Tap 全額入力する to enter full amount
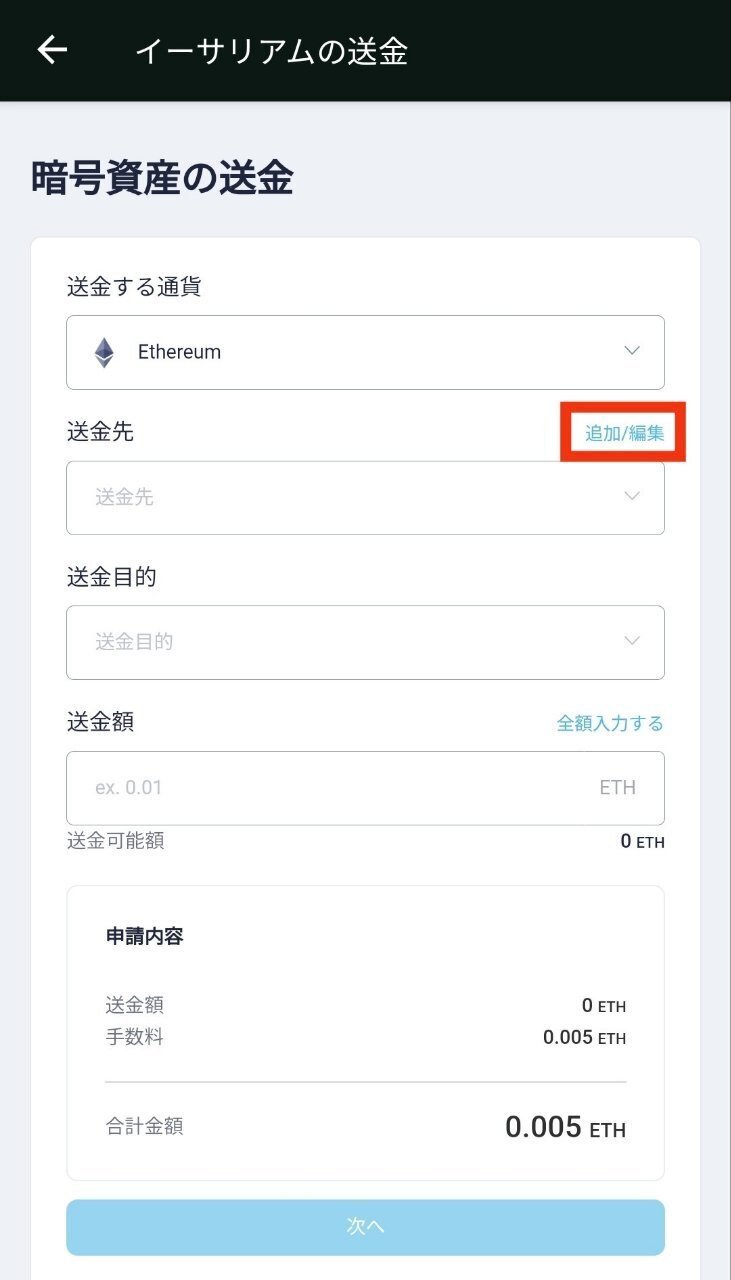Screen dimensions: 731x1280 click(x=610, y=723)
